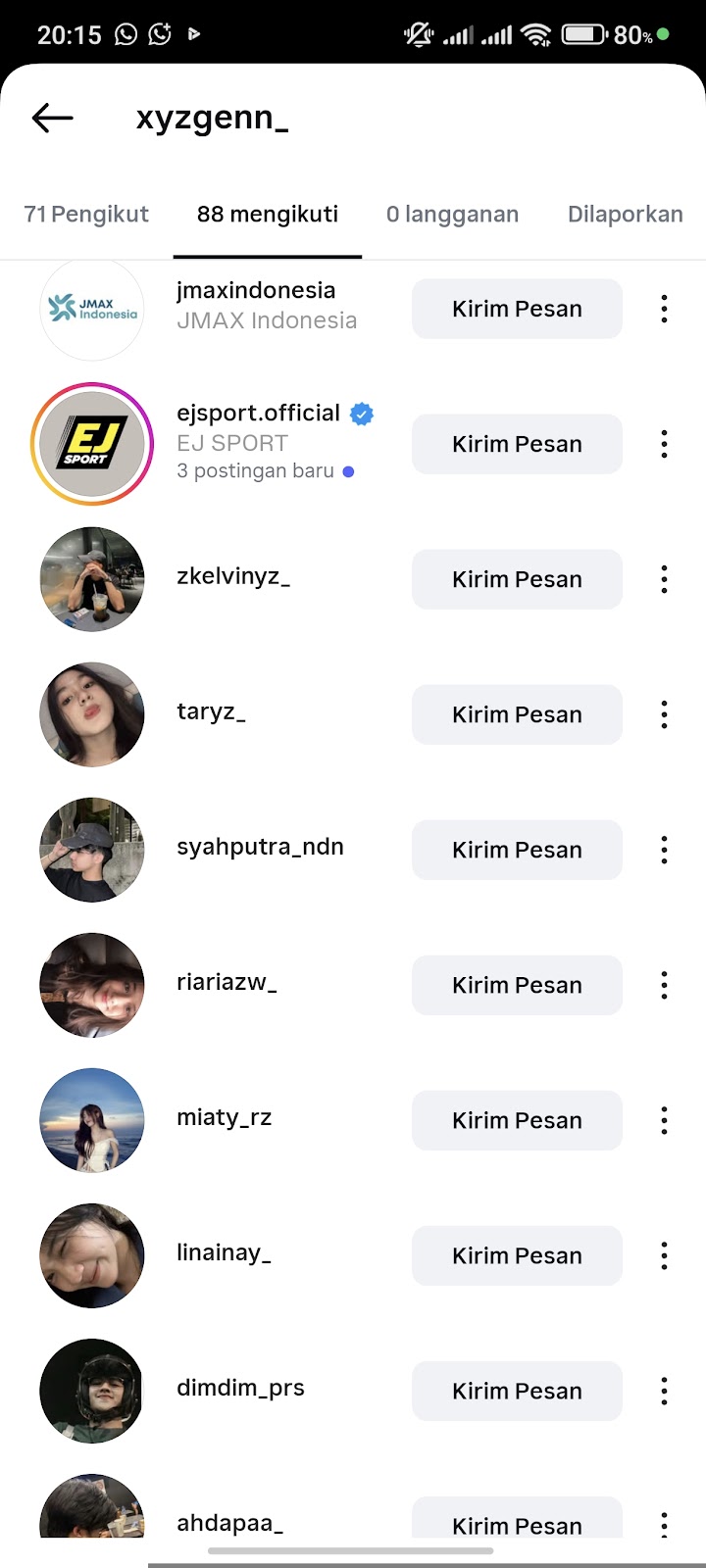706x1568 pixels.
Task: View ejsport.official's story from profile picture
Action: [92, 444]
